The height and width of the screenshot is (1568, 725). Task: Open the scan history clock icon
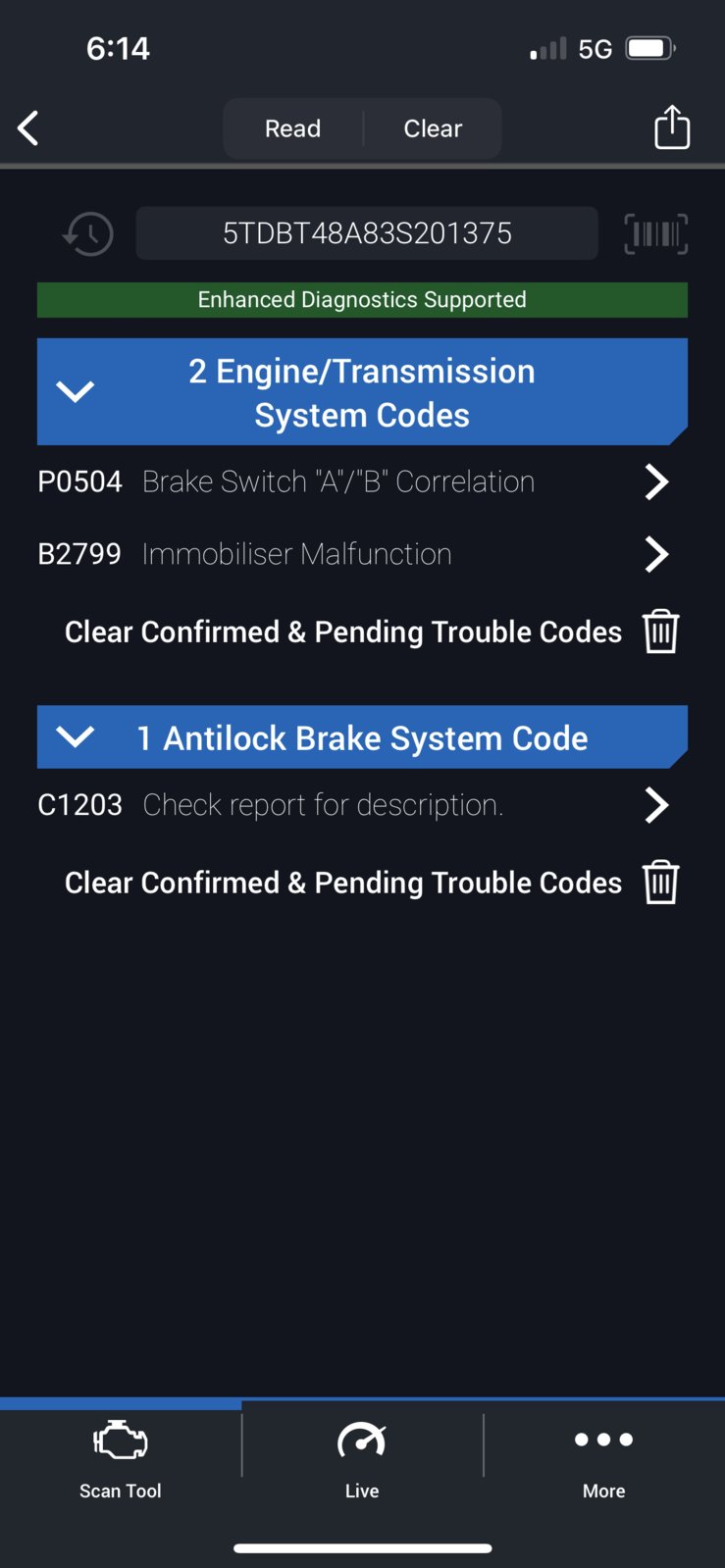click(x=88, y=234)
